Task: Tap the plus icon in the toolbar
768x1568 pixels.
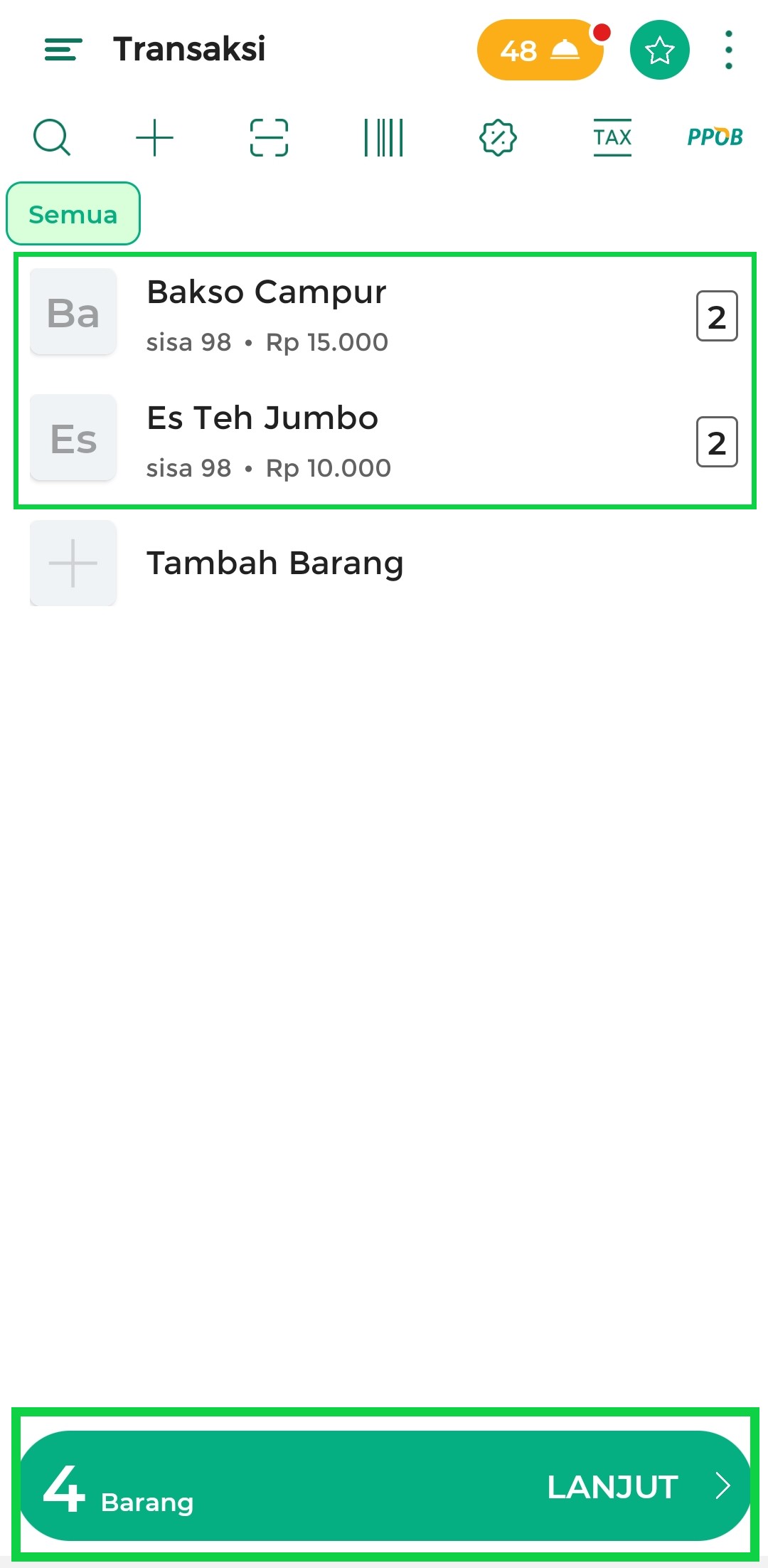Action: (154, 137)
